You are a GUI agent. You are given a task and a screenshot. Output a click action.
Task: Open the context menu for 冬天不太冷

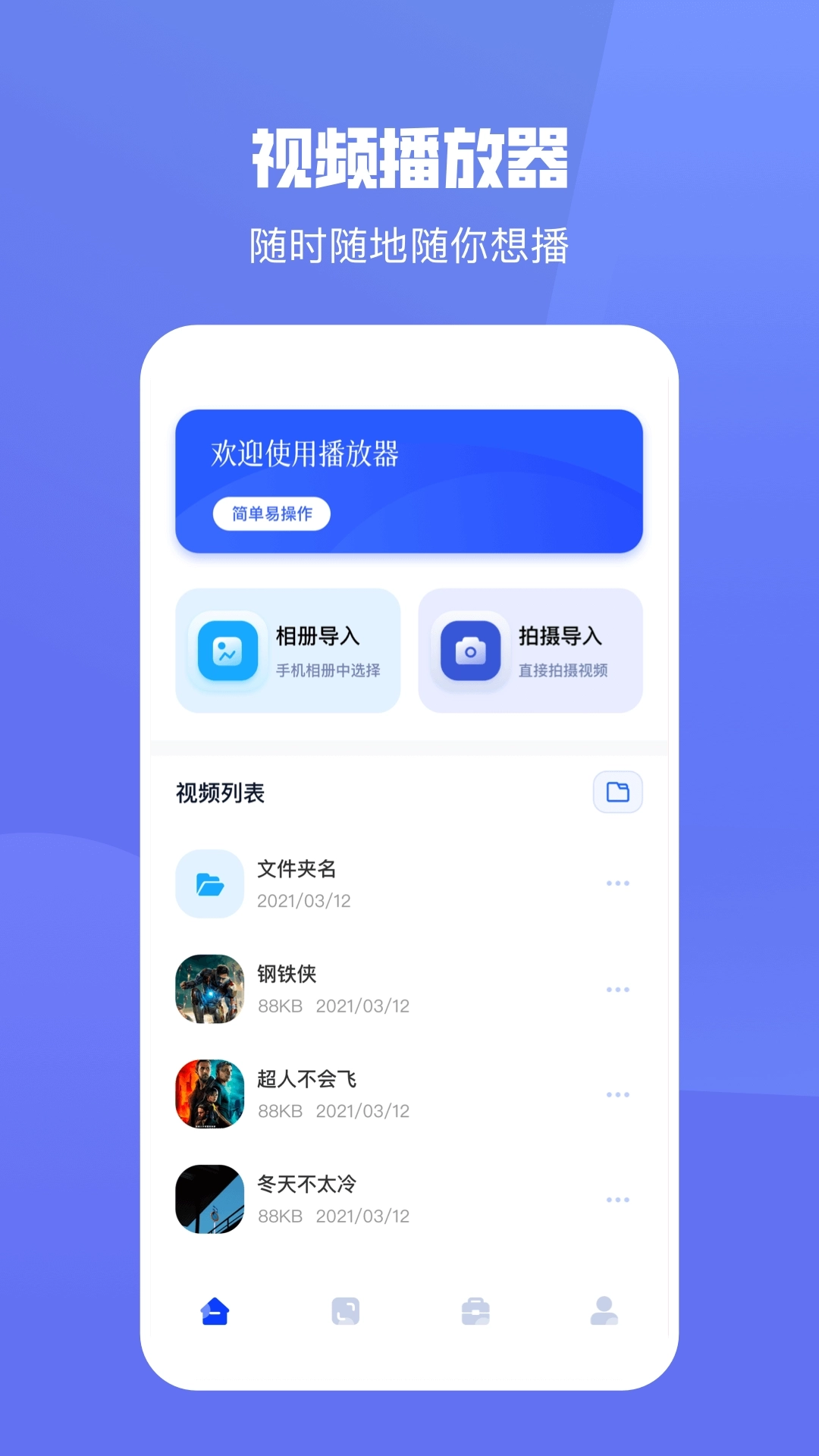619,1199
